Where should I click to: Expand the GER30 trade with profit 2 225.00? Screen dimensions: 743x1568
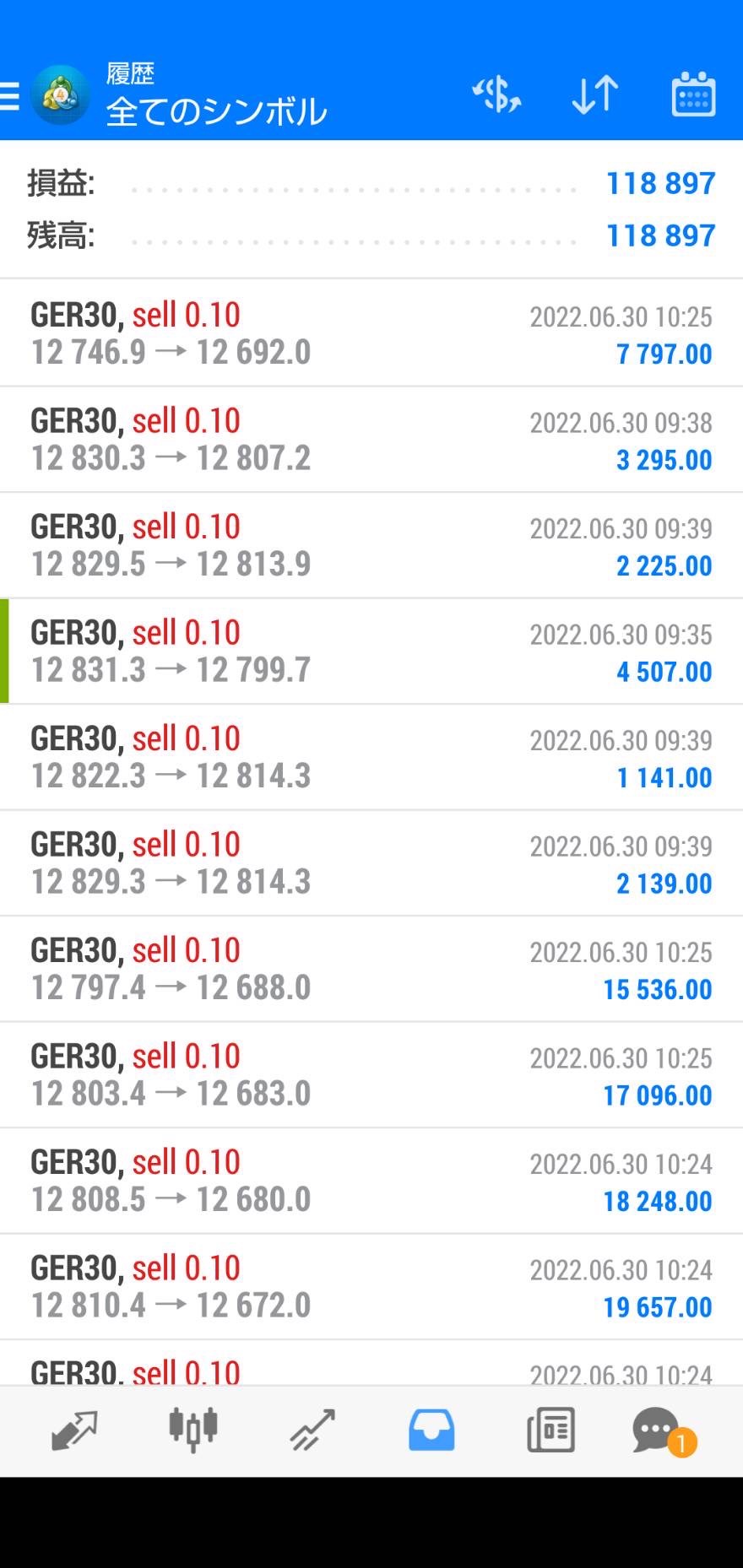[x=371, y=545]
